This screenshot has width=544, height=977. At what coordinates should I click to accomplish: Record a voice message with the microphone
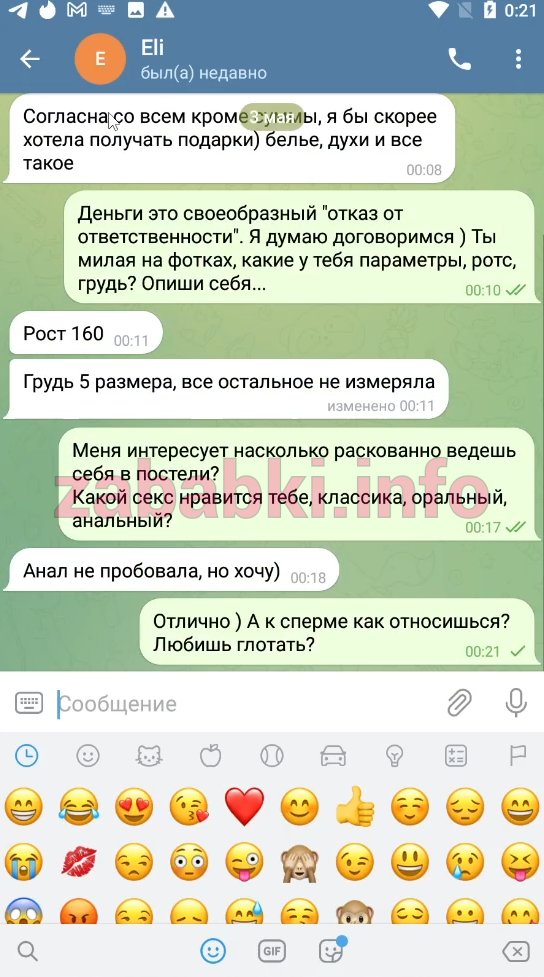tap(516, 703)
